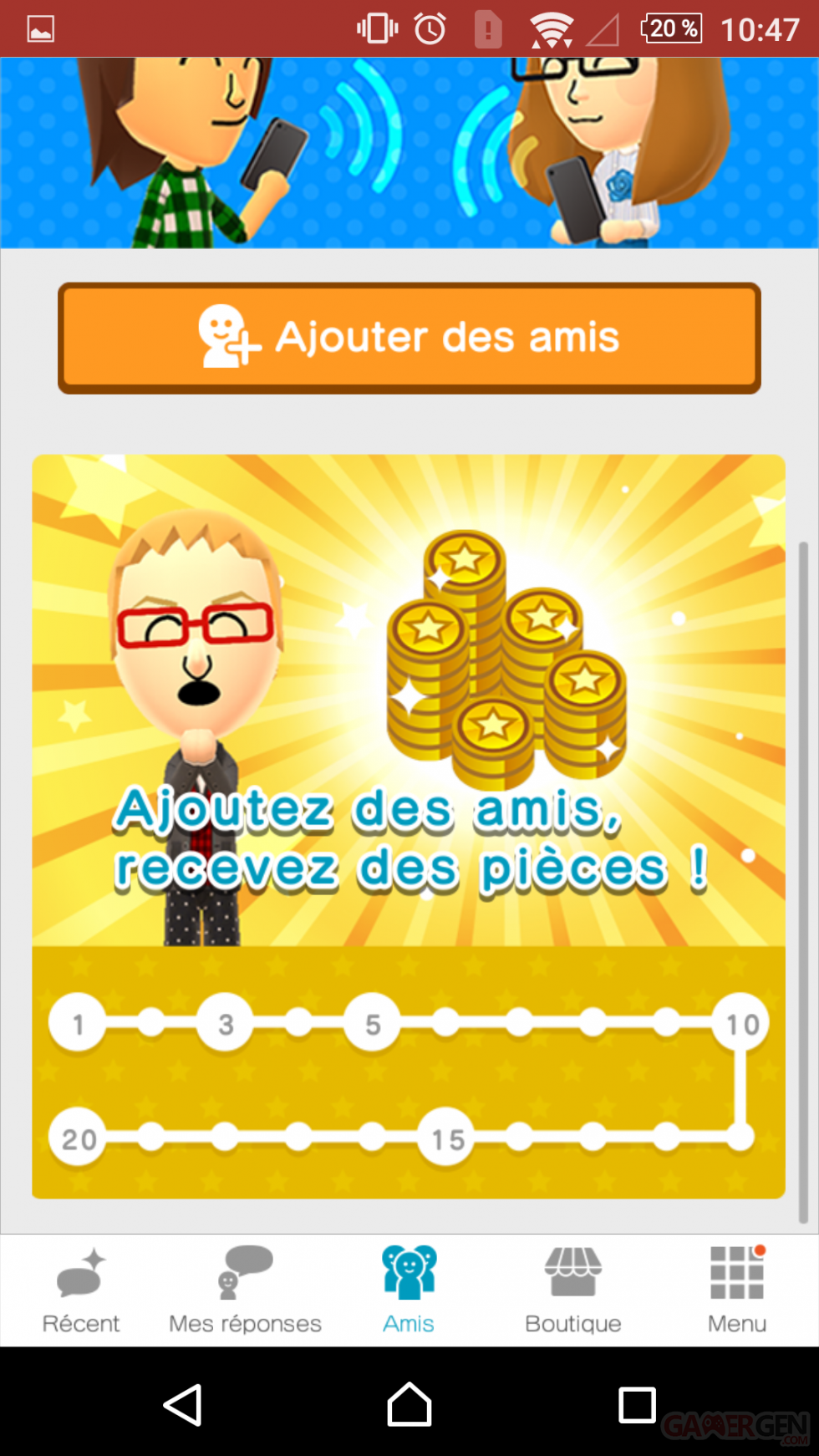Tap the SIM card warning icon
The image size is (819, 1456).
click(489, 28)
